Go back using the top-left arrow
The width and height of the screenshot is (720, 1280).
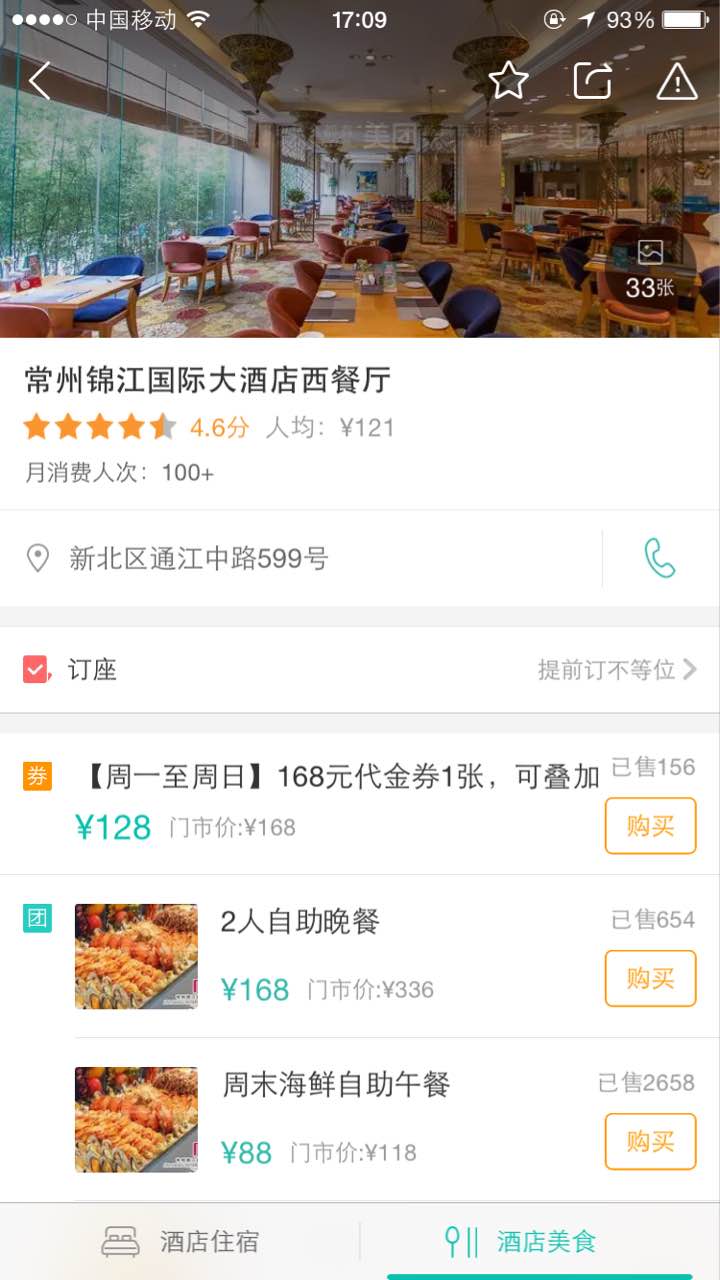coord(40,81)
